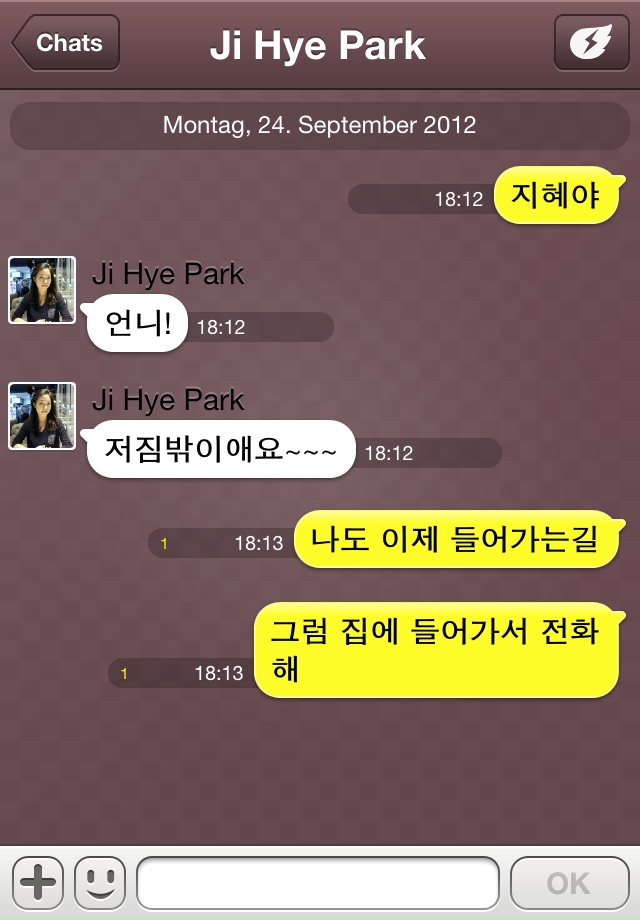The height and width of the screenshot is (920, 640).
Task: Tap the plus attachment button
Action: tap(39, 882)
